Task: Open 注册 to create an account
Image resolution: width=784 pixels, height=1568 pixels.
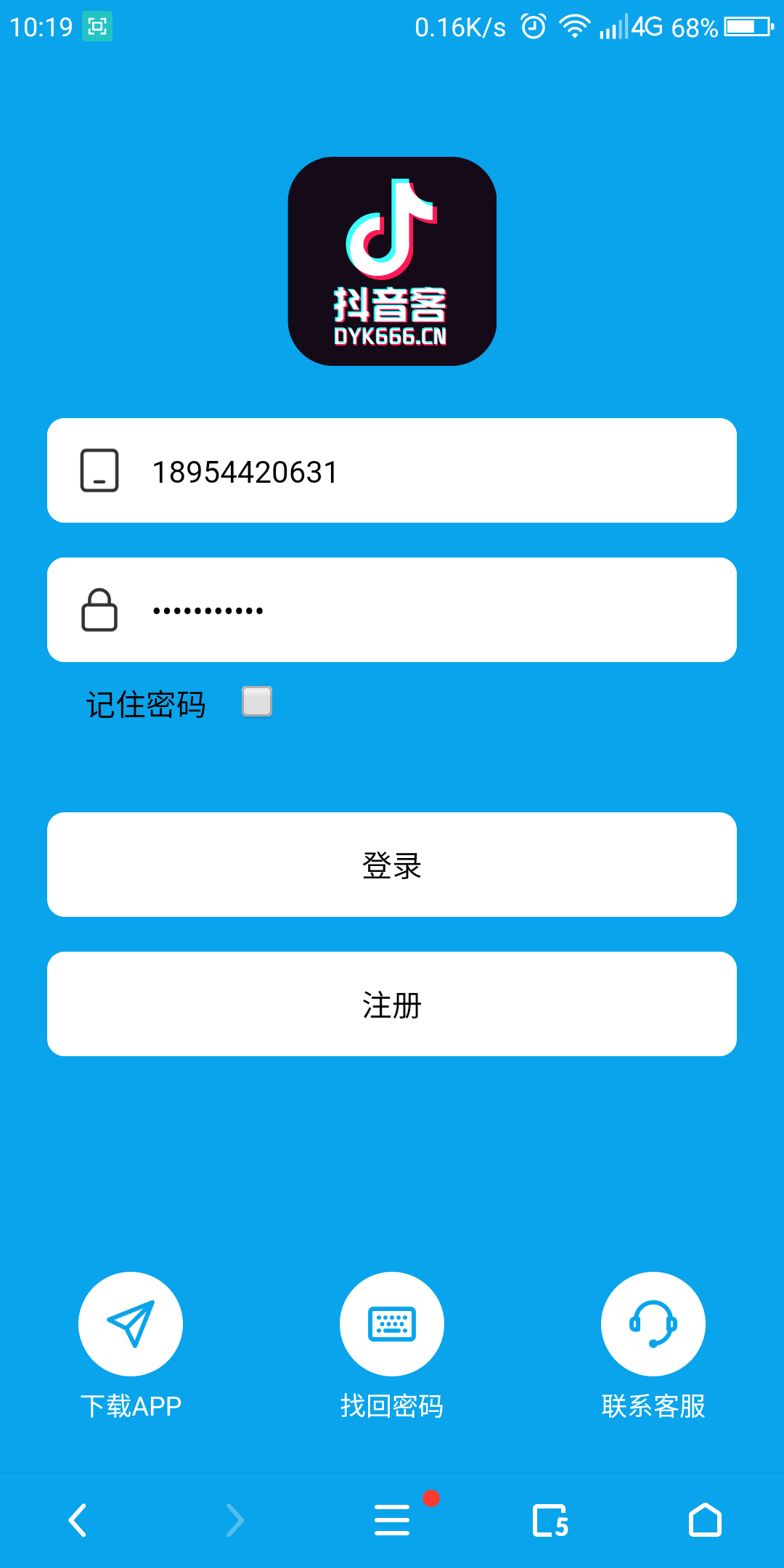Action: point(392,1004)
